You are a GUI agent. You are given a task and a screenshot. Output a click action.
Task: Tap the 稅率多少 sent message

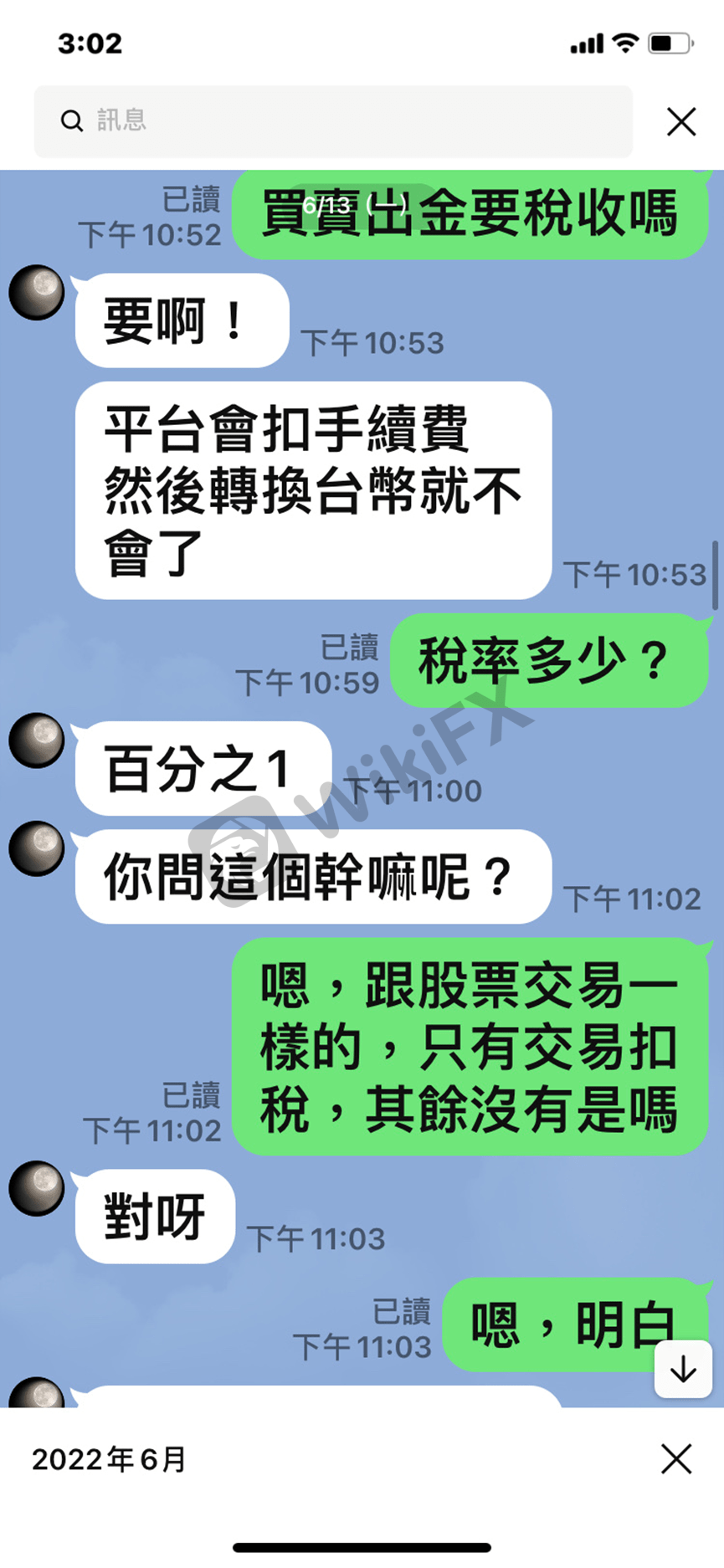(548, 661)
